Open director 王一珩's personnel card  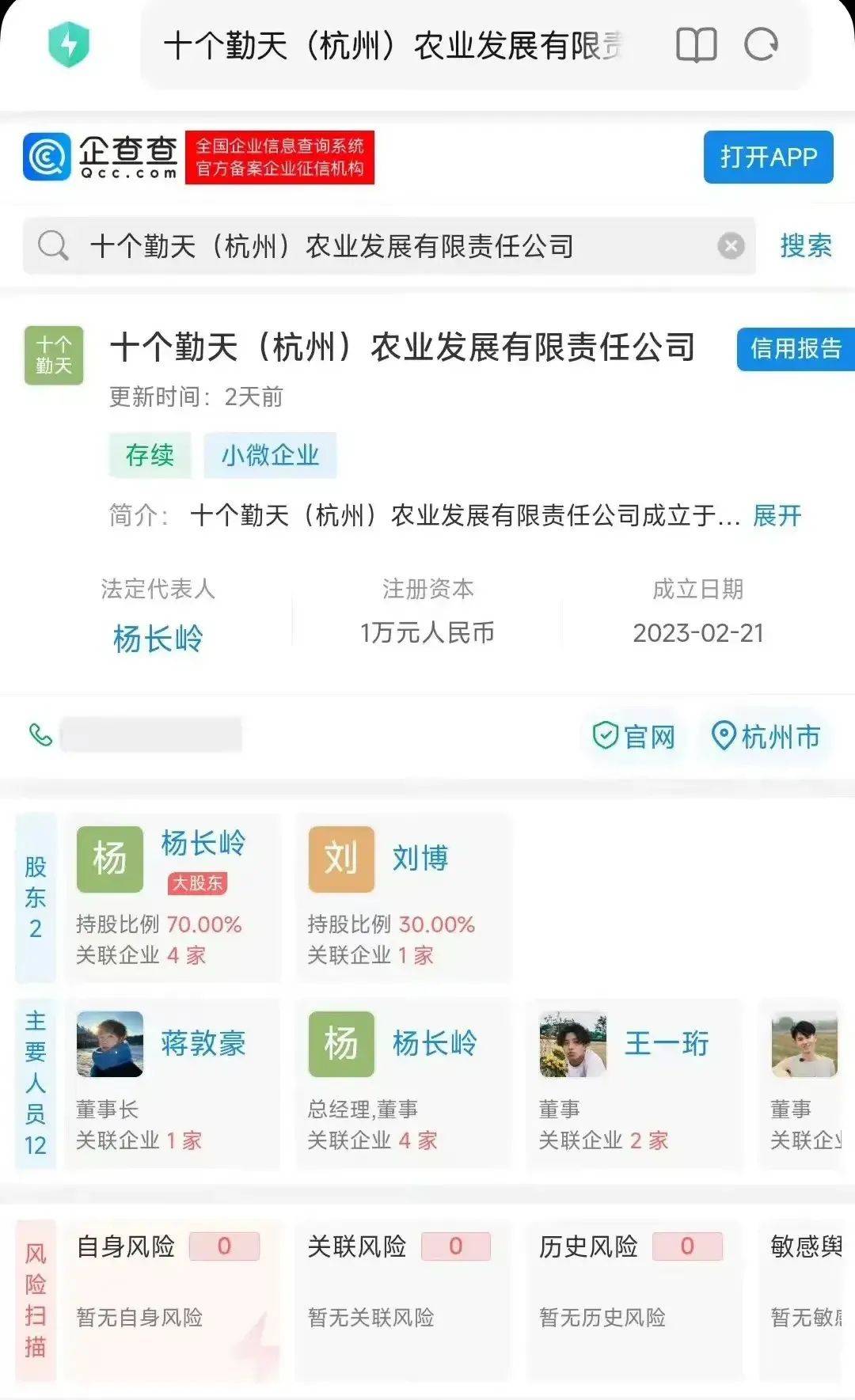point(634,1083)
